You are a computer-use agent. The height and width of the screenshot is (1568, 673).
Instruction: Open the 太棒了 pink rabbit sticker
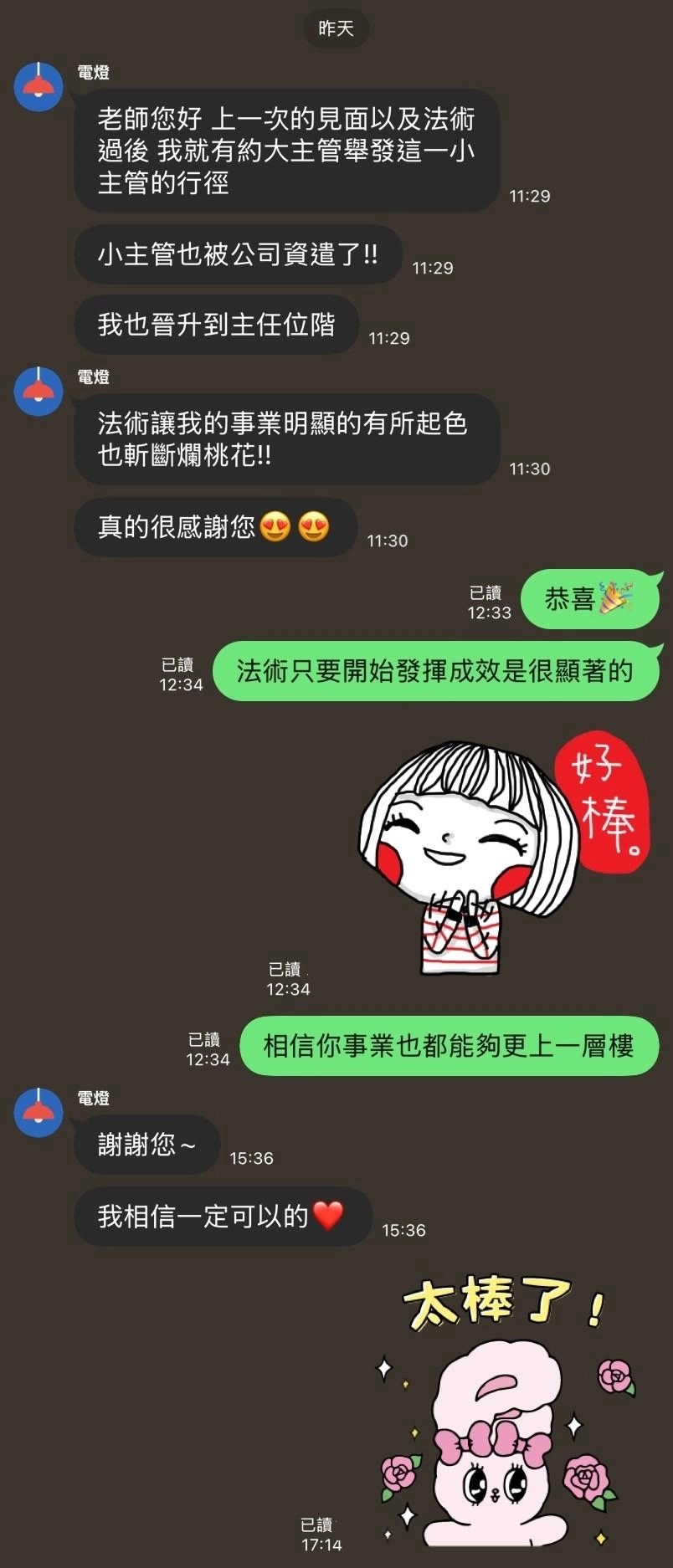502,1414
